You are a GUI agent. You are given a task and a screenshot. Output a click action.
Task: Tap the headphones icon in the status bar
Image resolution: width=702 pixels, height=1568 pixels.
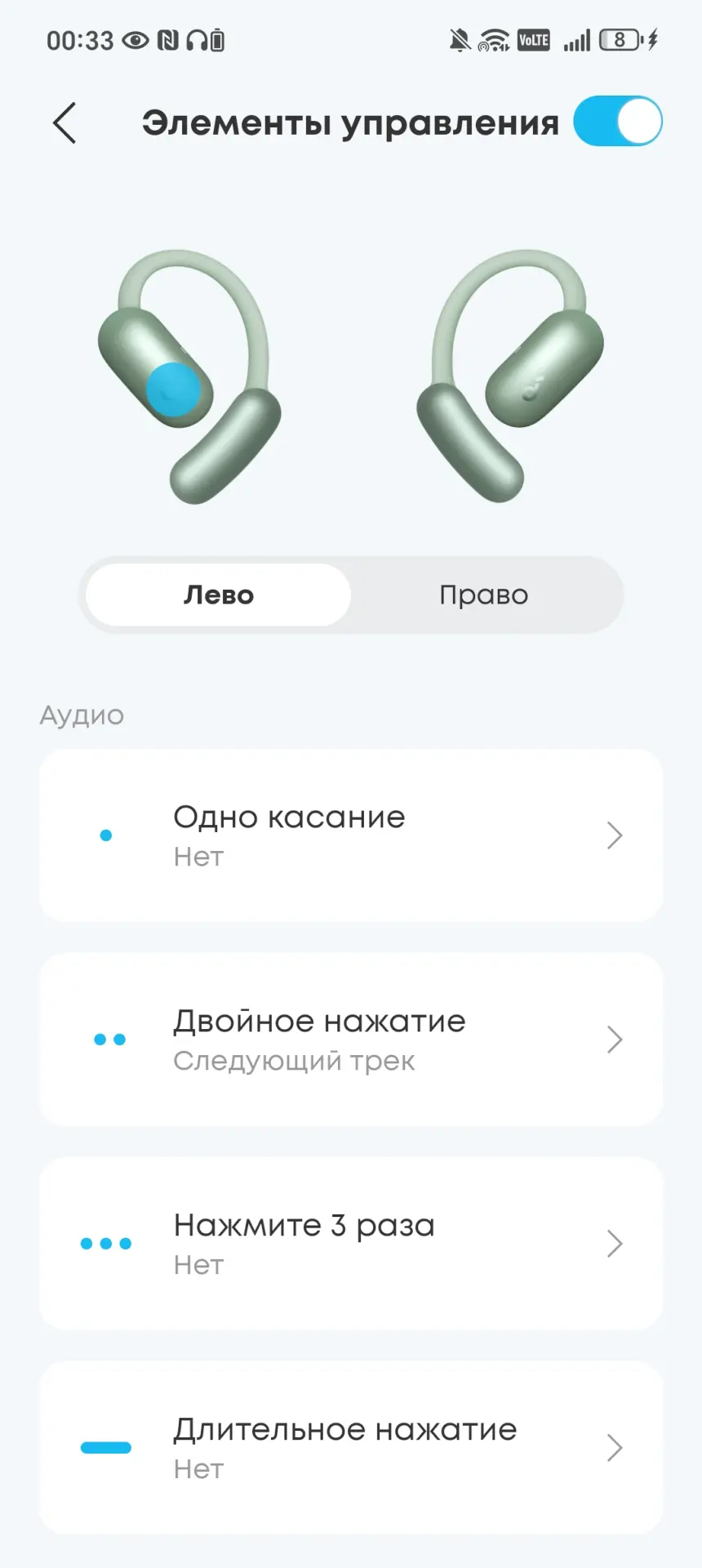198,39
